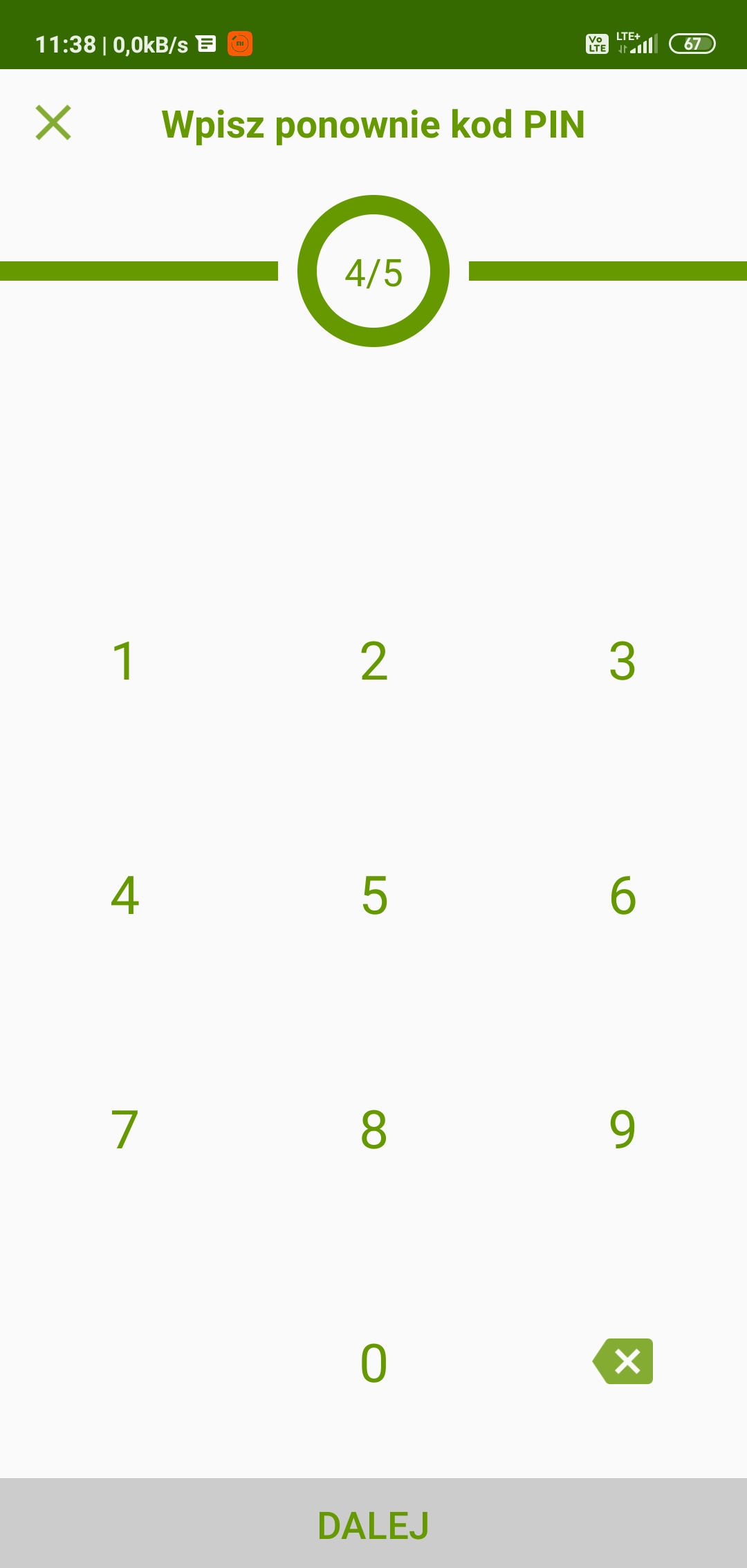Select digit 6 on the PIN pad
Viewport: 747px width, 1568px height.
coord(622,895)
